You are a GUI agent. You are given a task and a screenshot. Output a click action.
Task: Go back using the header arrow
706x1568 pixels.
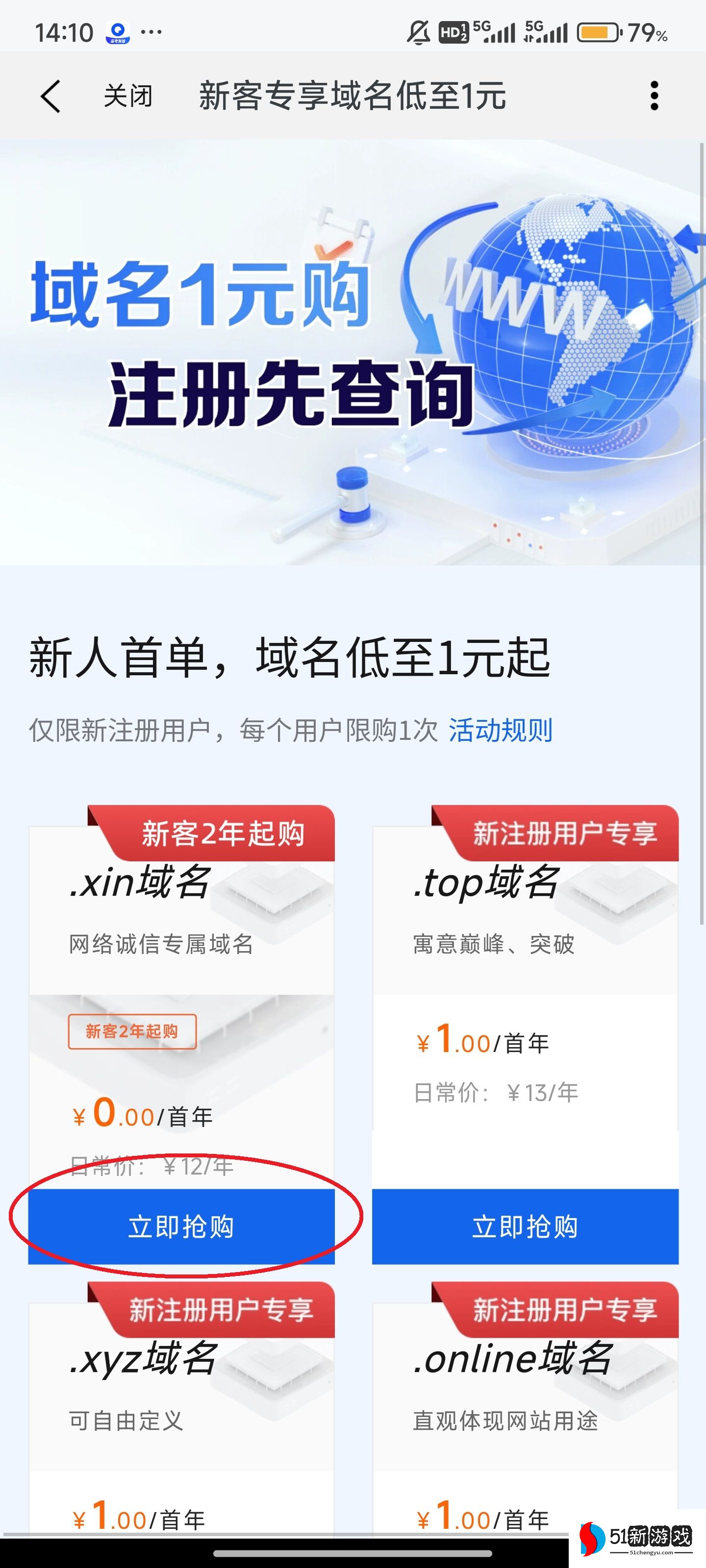(x=50, y=96)
